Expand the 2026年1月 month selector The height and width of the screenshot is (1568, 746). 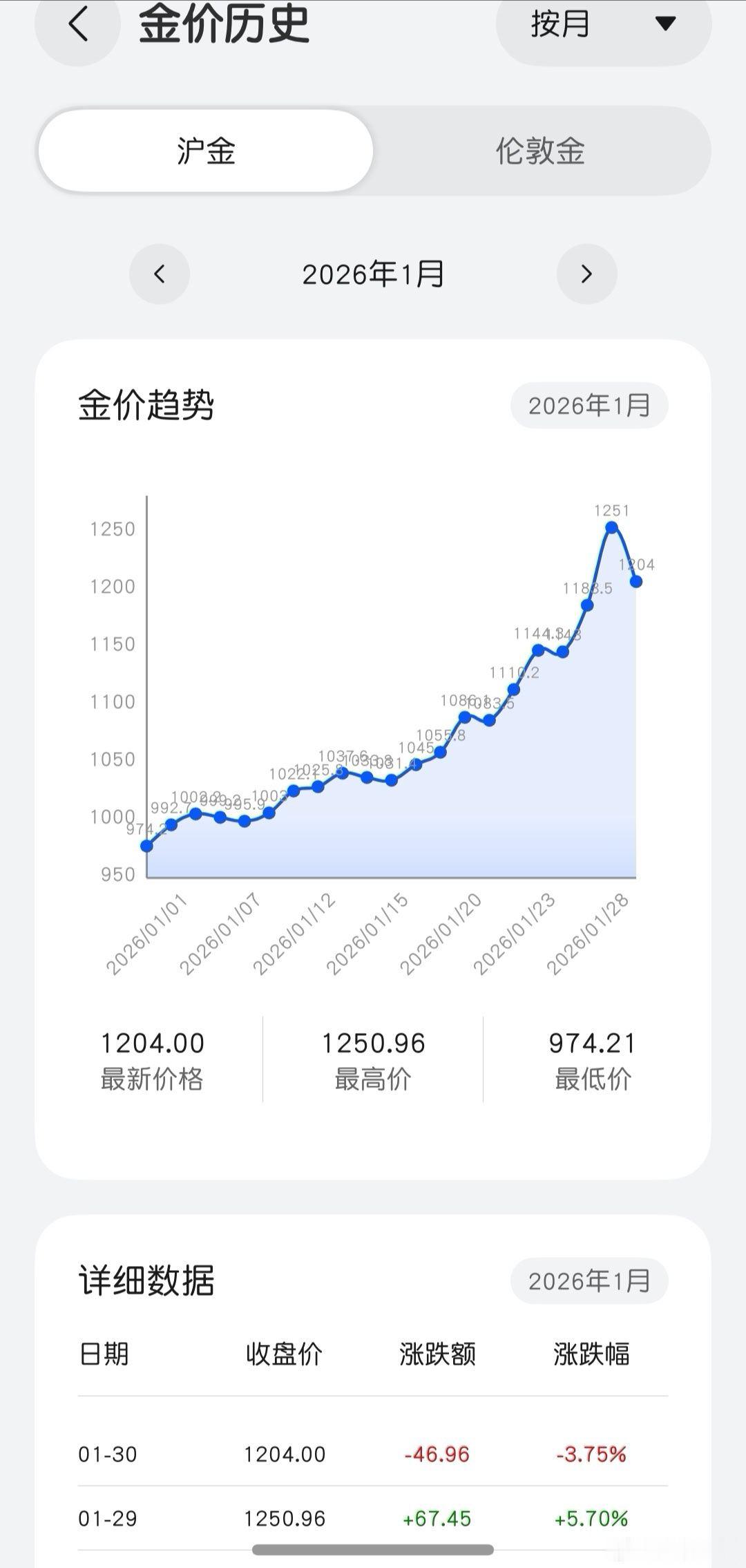tap(374, 274)
